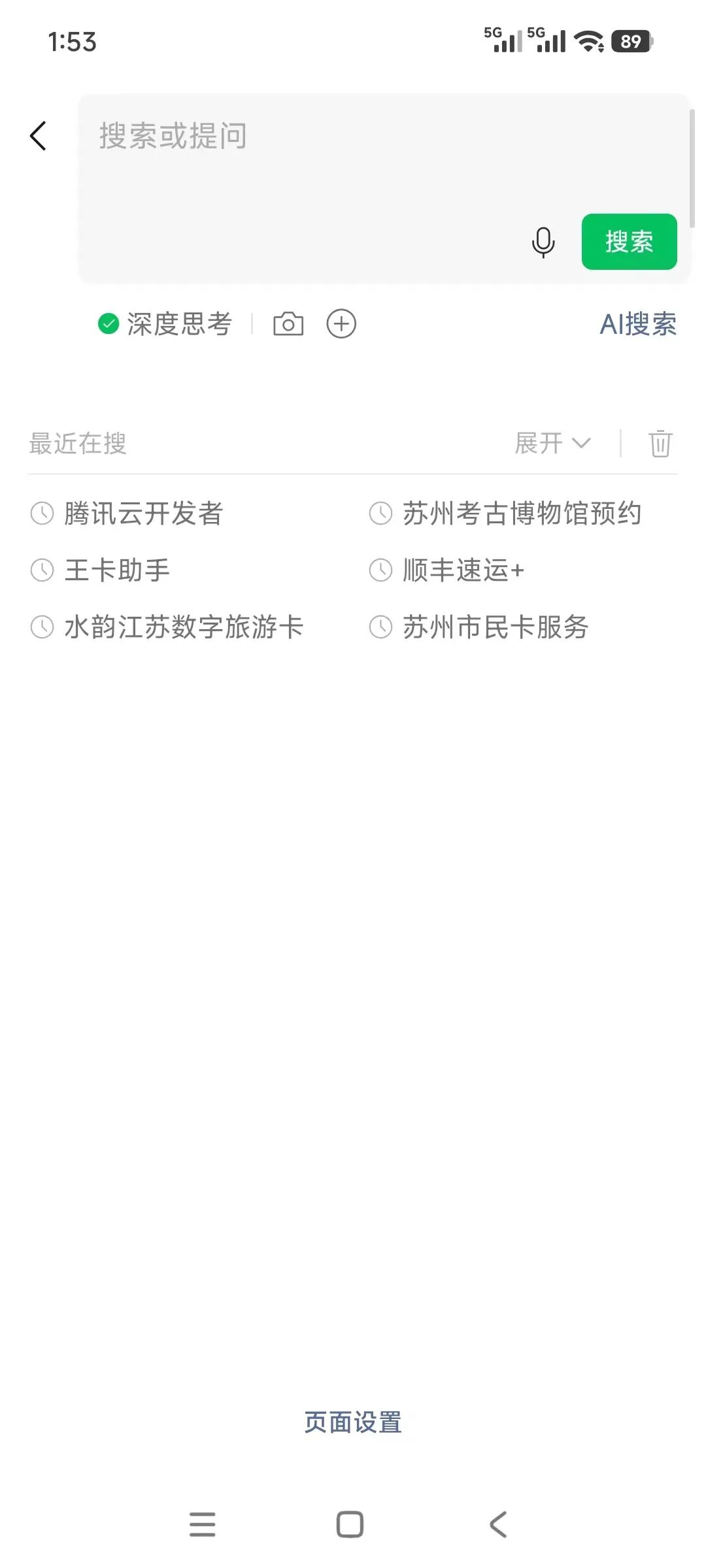Open the plus attachment icon

(x=341, y=324)
